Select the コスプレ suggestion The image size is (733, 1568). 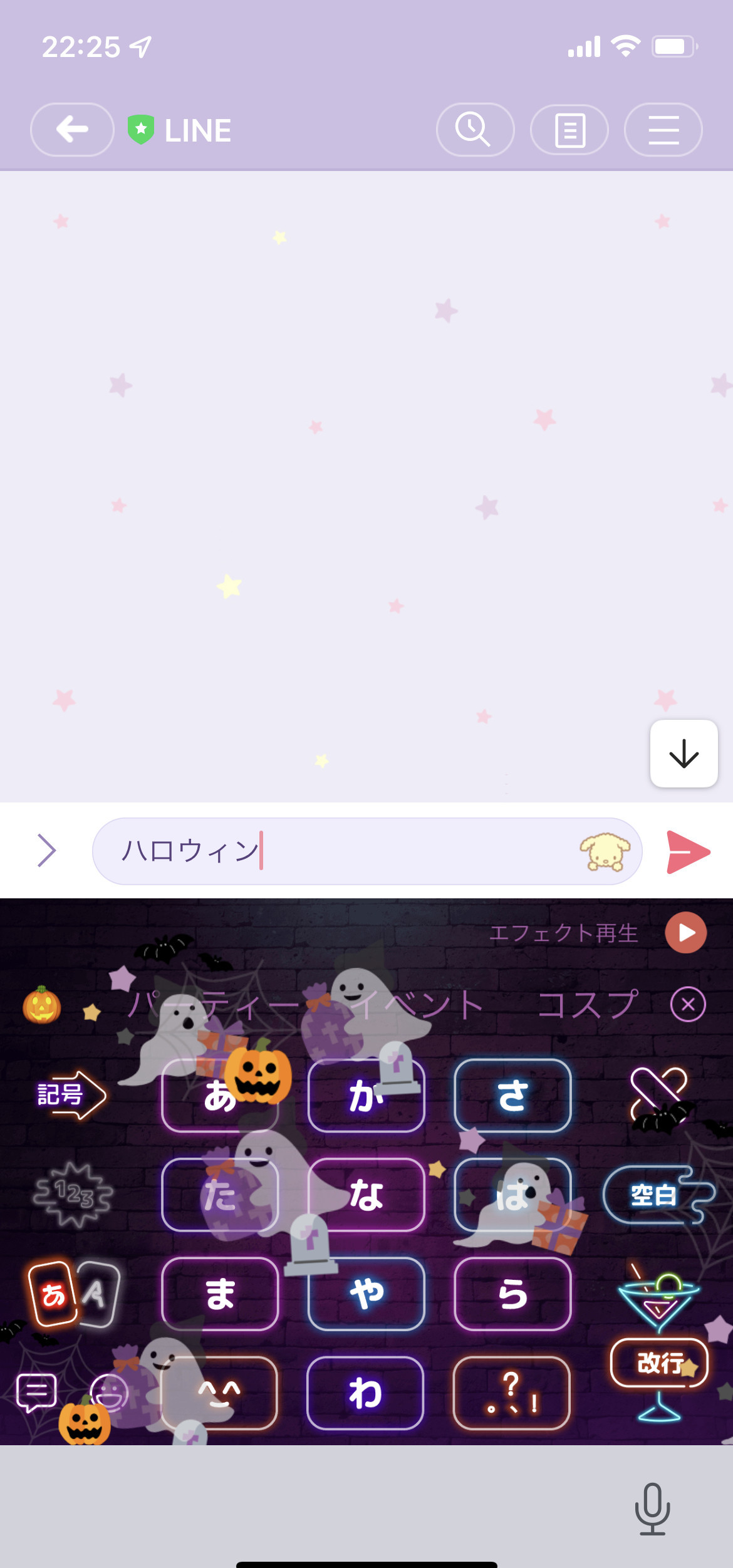click(588, 1004)
